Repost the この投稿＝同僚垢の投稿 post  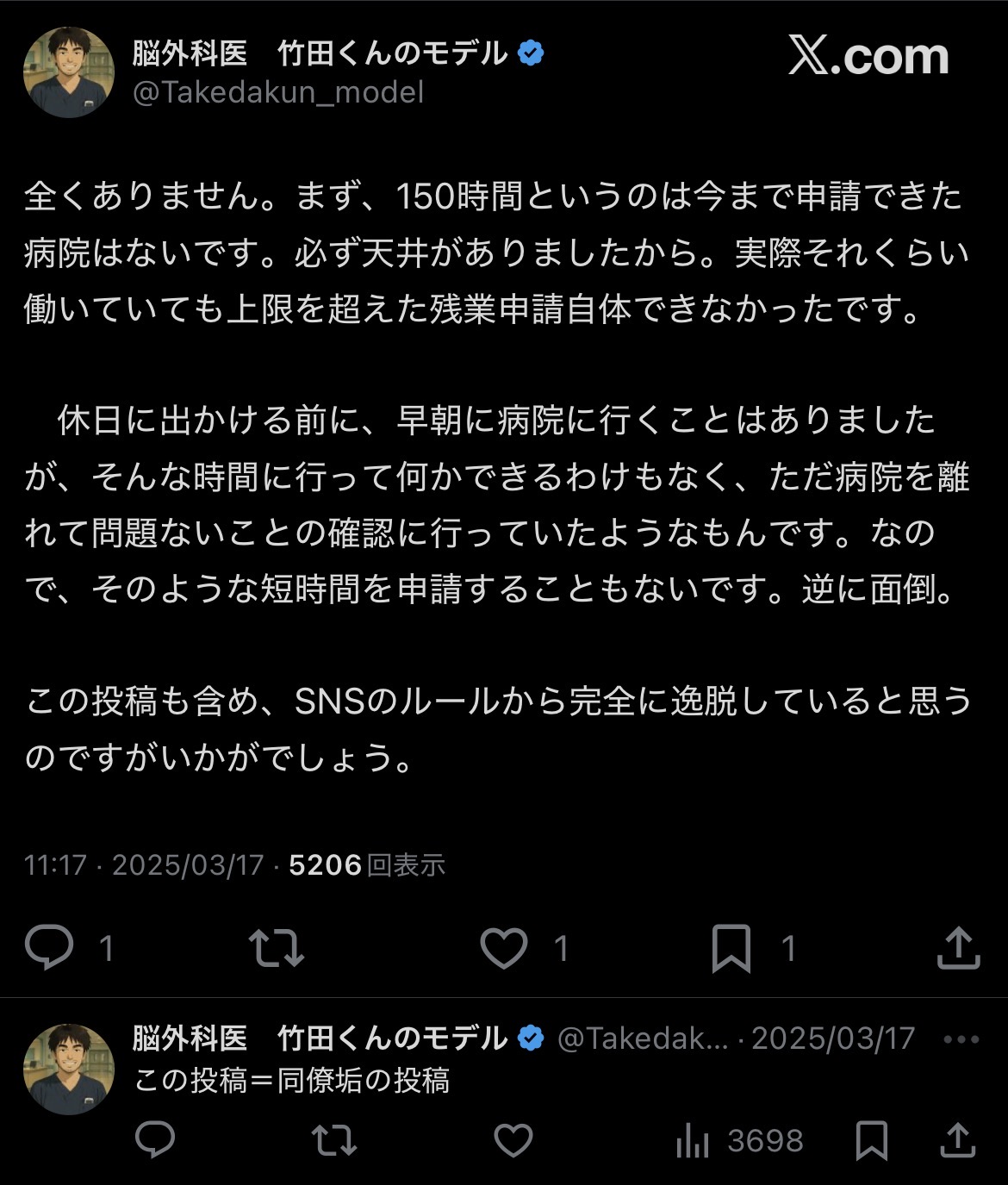coord(334,1141)
